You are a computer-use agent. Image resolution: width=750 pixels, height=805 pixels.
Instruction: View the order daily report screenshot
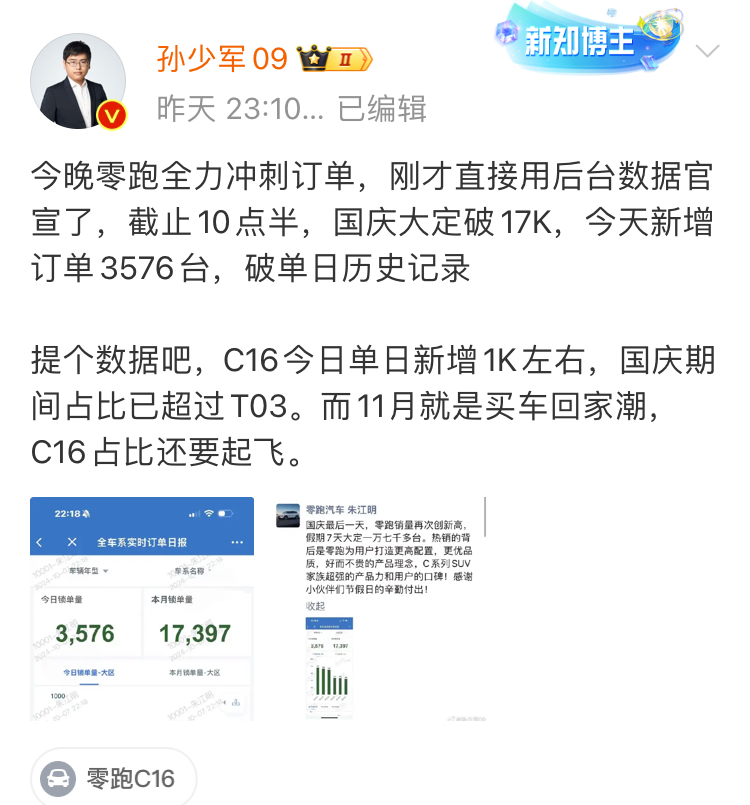(x=142, y=609)
